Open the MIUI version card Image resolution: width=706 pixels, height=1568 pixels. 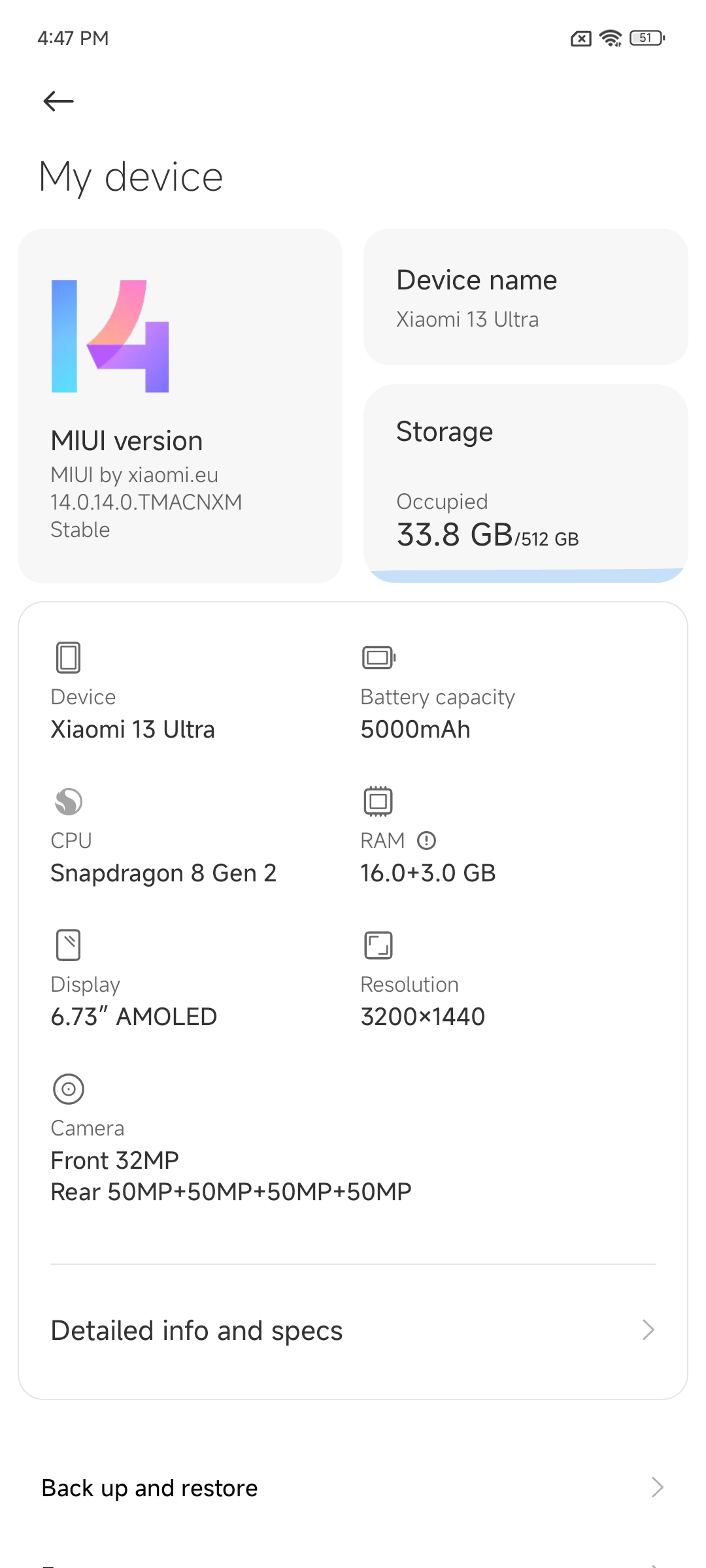pos(180,406)
